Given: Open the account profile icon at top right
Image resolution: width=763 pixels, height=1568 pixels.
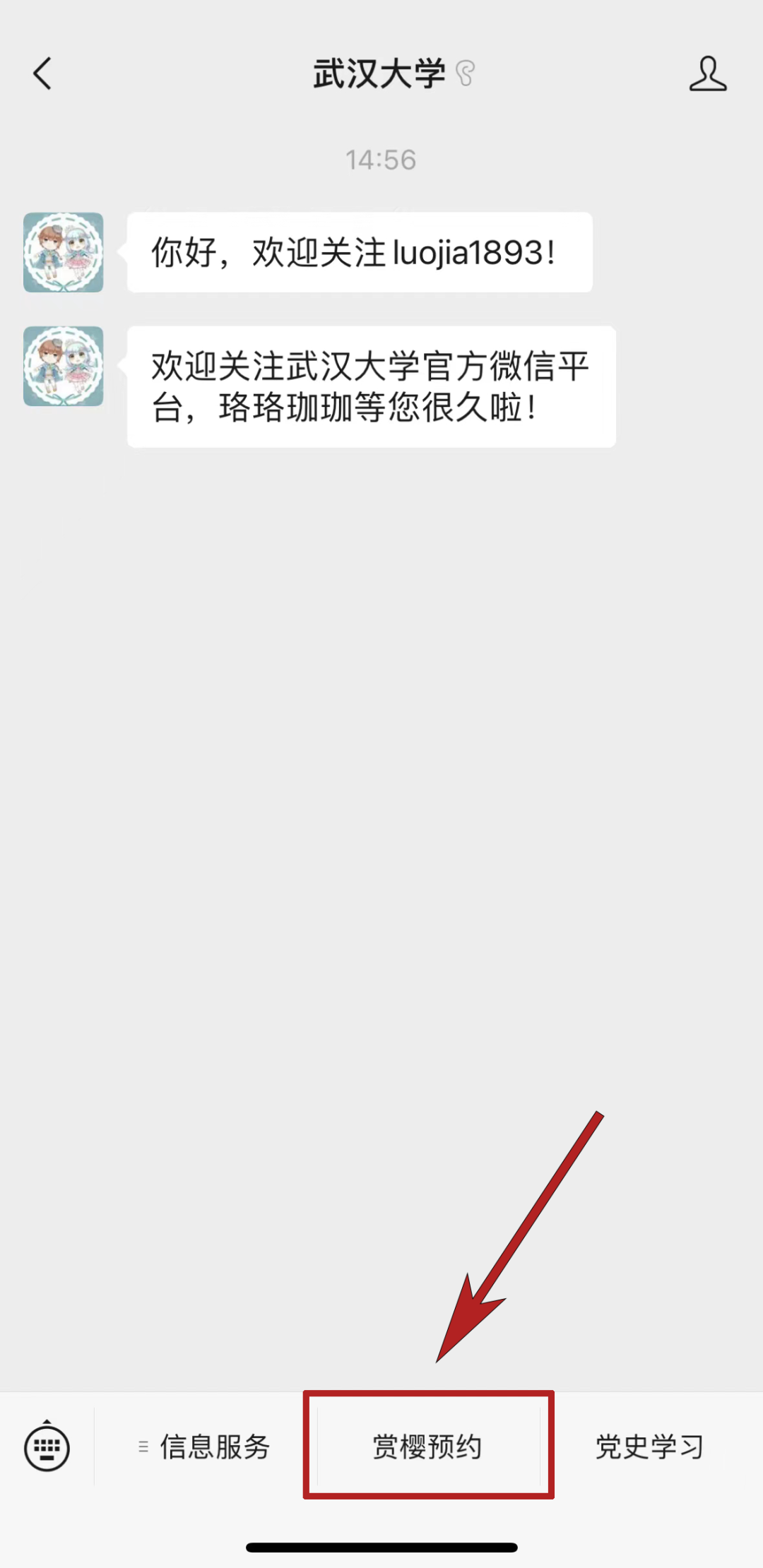Looking at the screenshot, I should click(x=708, y=73).
